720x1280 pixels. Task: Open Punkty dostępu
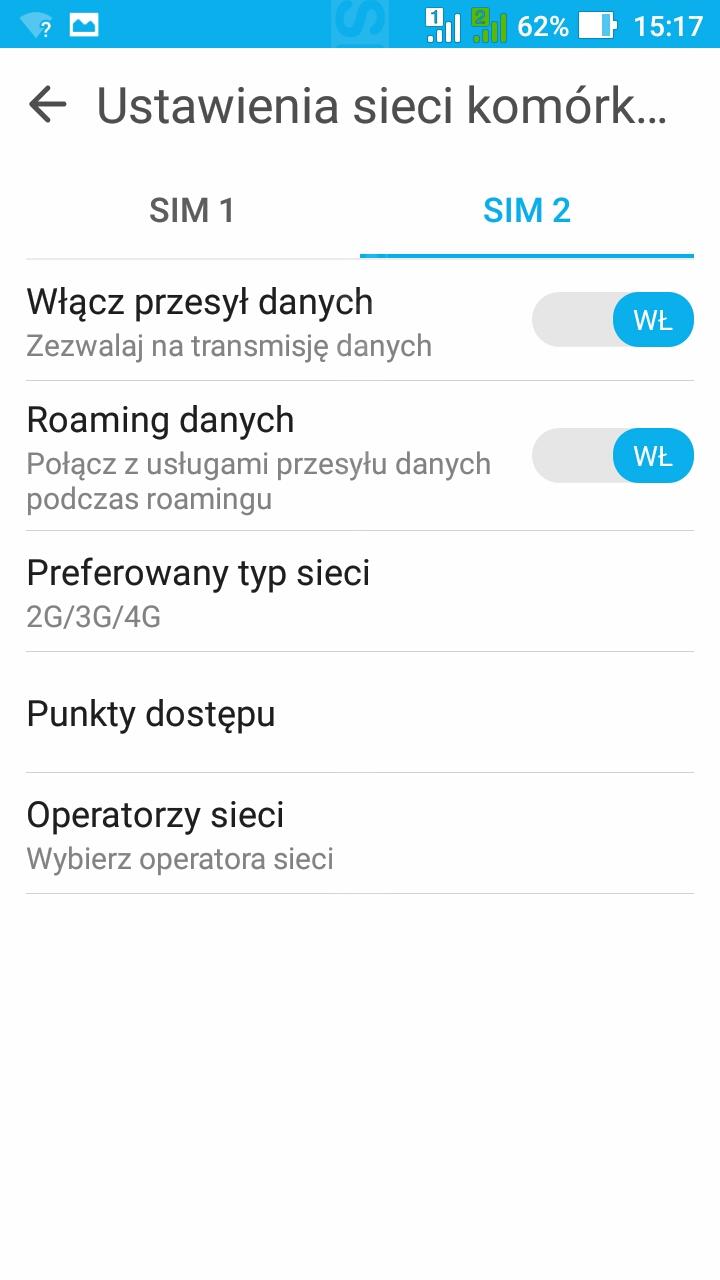point(360,713)
